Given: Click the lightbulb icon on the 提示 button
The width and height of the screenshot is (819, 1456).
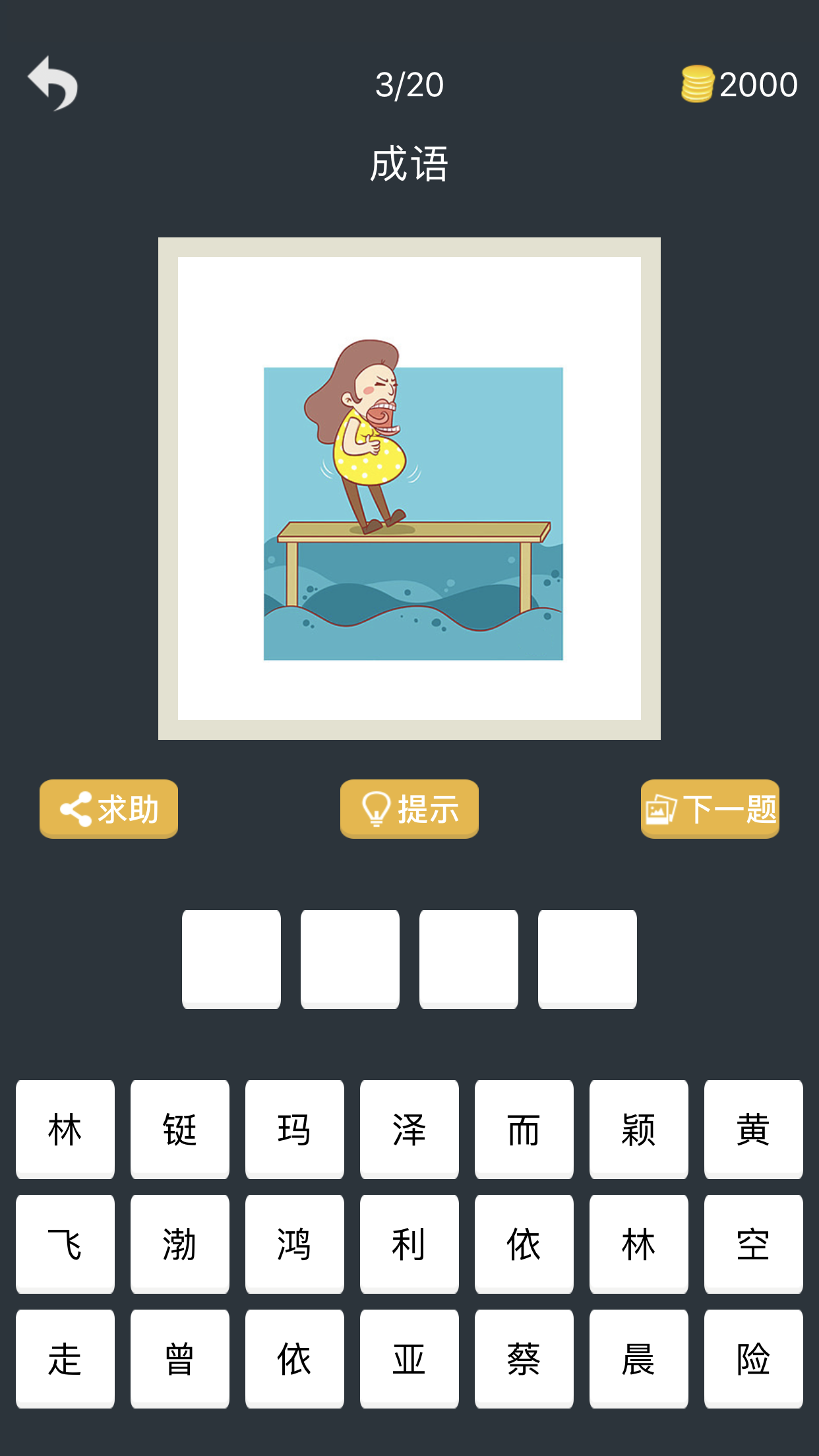Looking at the screenshot, I should (375, 809).
